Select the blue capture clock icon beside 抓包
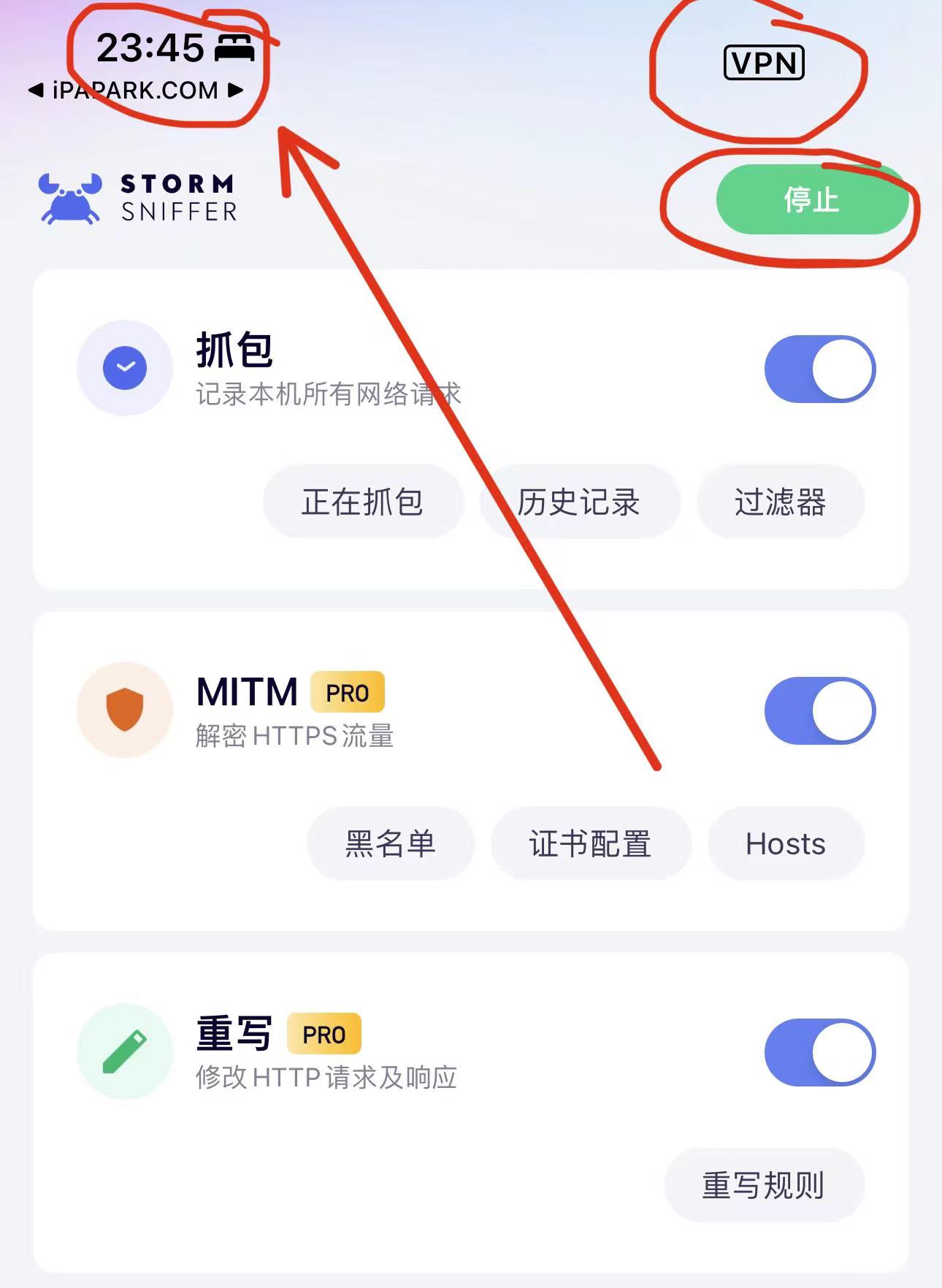The width and height of the screenshot is (942, 1288). click(124, 369)
